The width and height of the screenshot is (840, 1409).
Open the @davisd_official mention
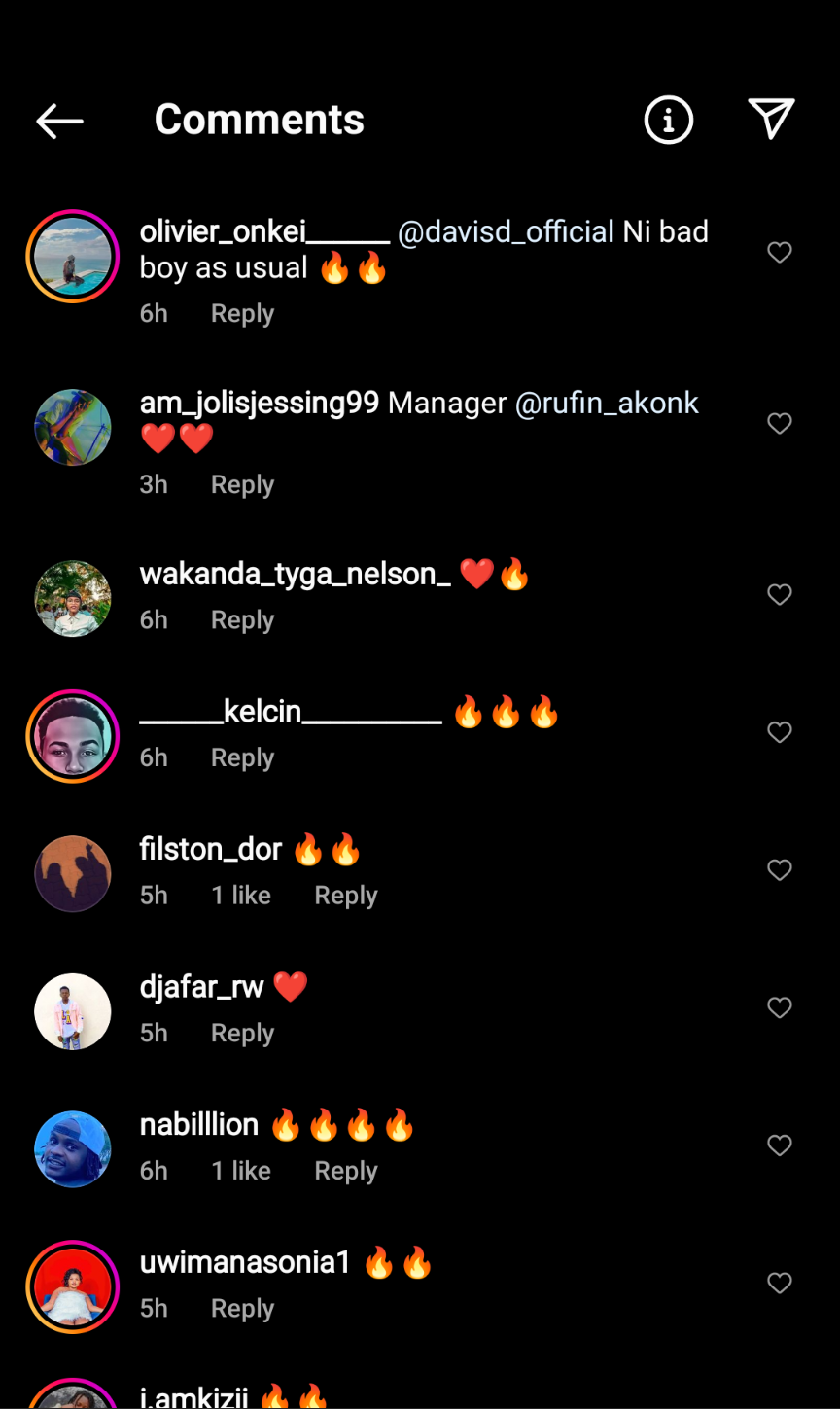coord(506,232)
